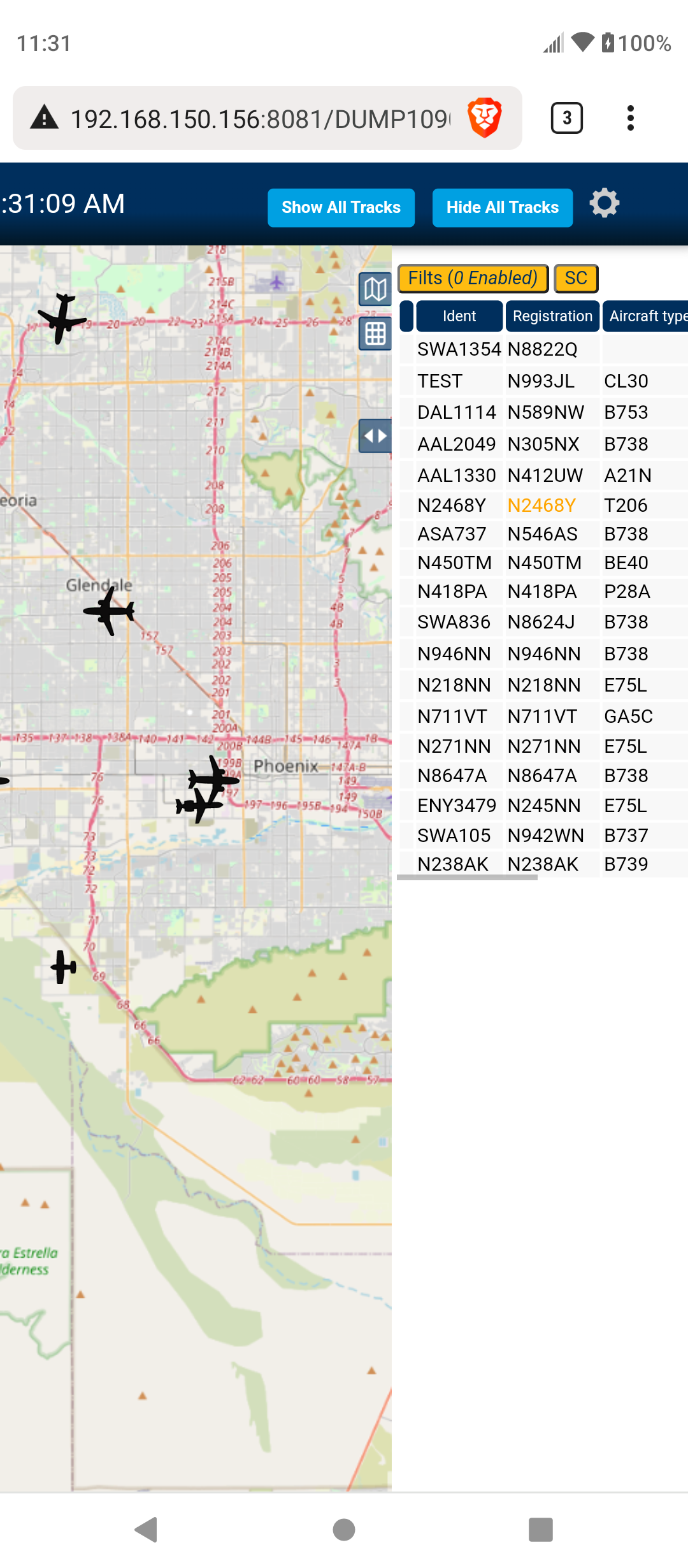Select the DAL1114 aircraft row
This screenshot has height=1568, width=688.
pyautogui.click(x=543, y=412)
